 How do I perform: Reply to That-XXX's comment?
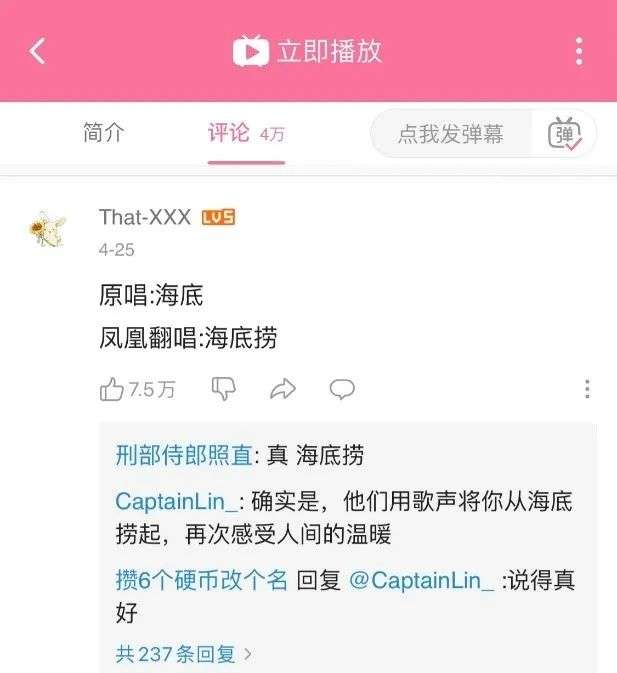(x=342, y=389)
